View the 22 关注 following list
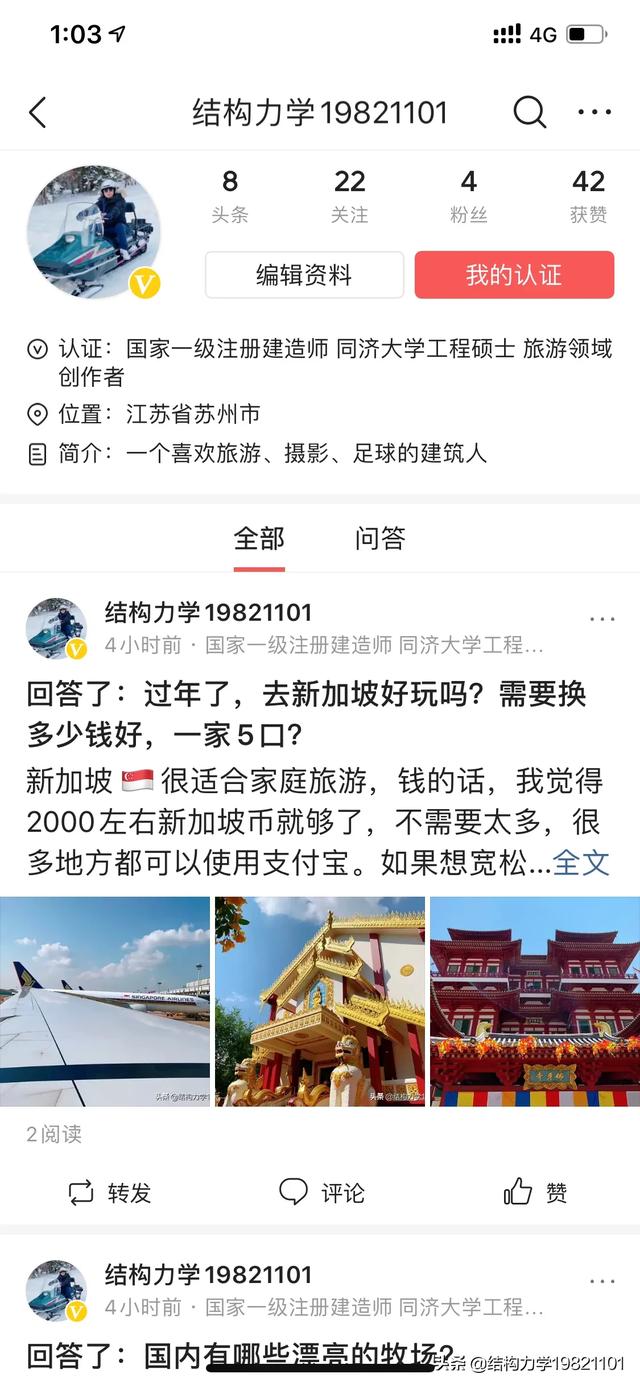Viewport: 640px width, 1386px height. click(349, 195)
